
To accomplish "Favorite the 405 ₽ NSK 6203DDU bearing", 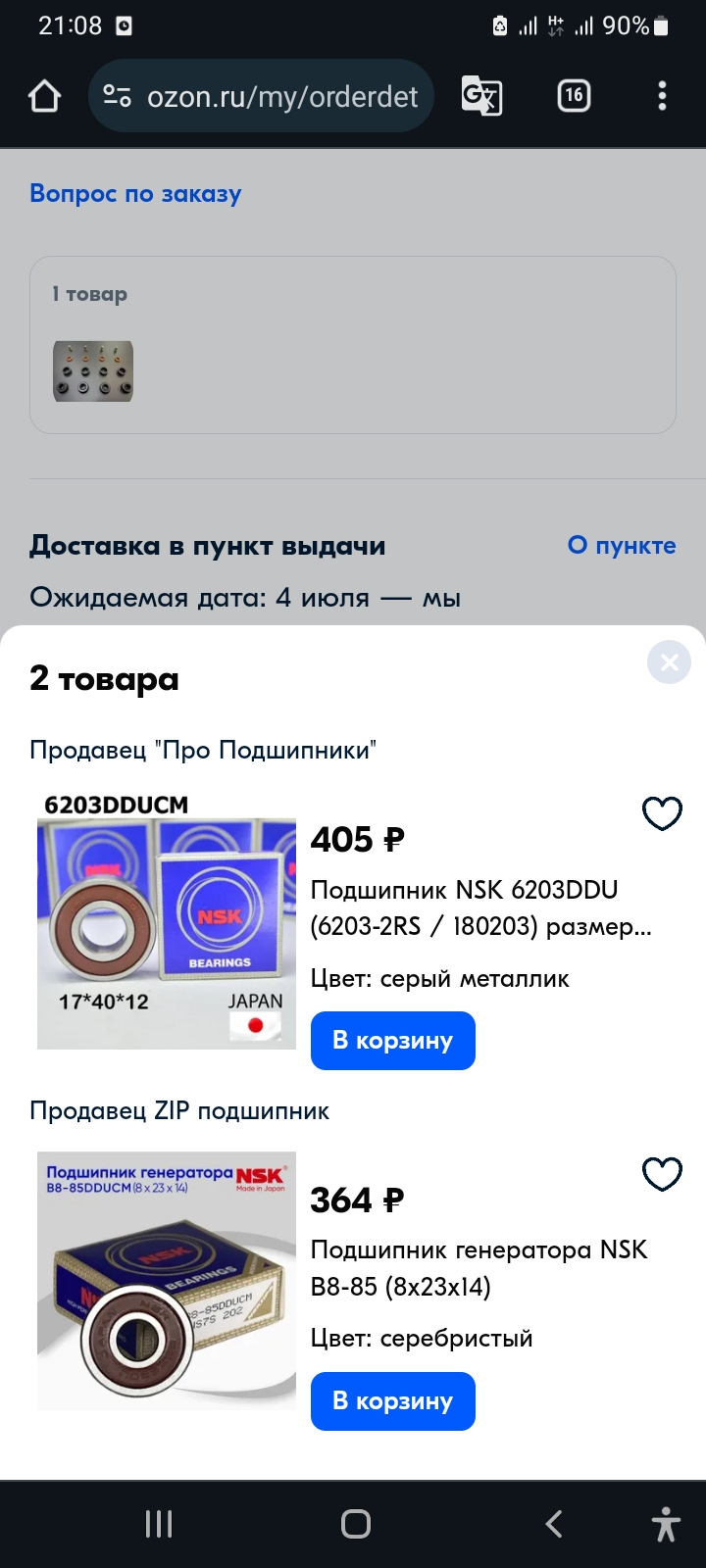I will pyautogui.click(x=662, y=813).
